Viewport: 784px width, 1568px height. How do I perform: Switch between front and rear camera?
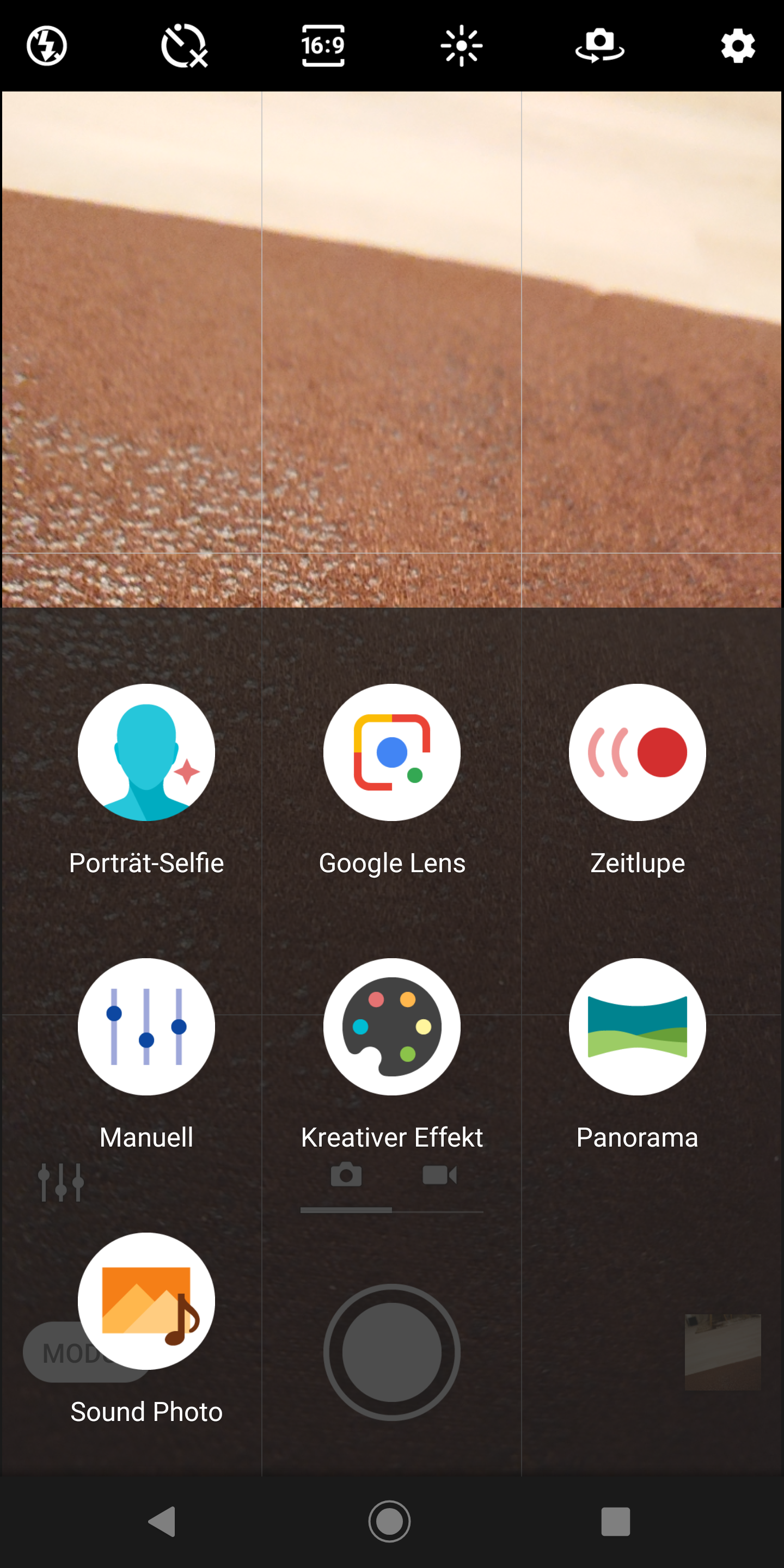pos(599,46)
